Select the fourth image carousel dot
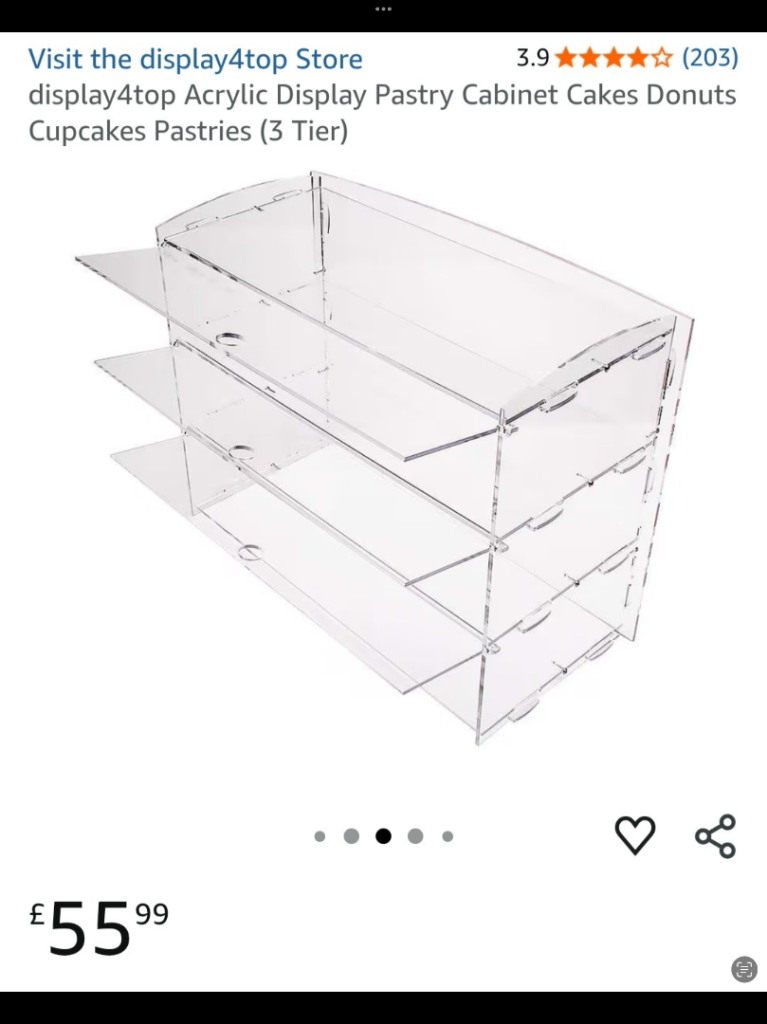767x1024 pixels. coord(415,835)
